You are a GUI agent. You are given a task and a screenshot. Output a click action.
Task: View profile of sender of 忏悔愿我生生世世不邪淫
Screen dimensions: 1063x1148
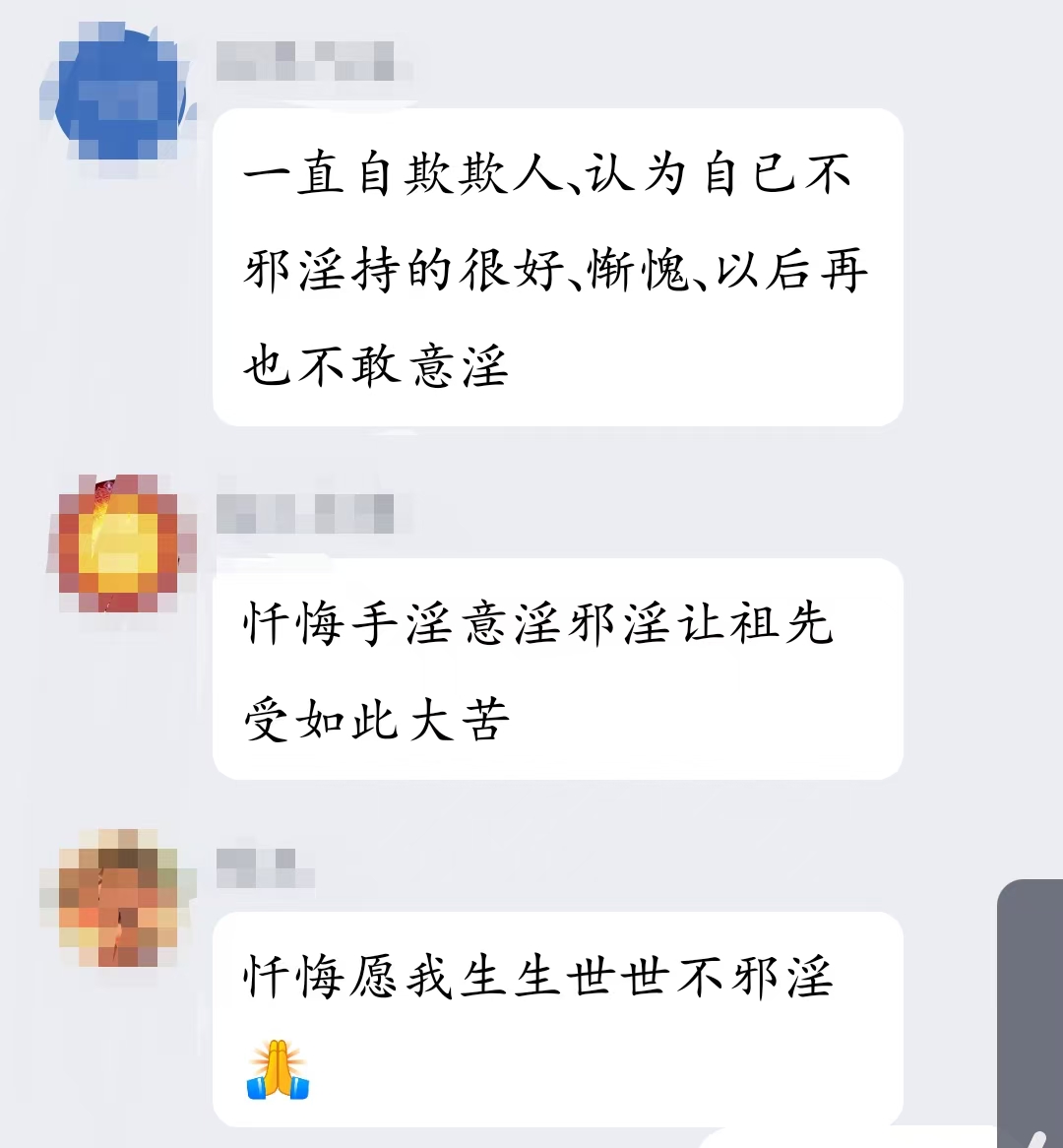point(118,896)
